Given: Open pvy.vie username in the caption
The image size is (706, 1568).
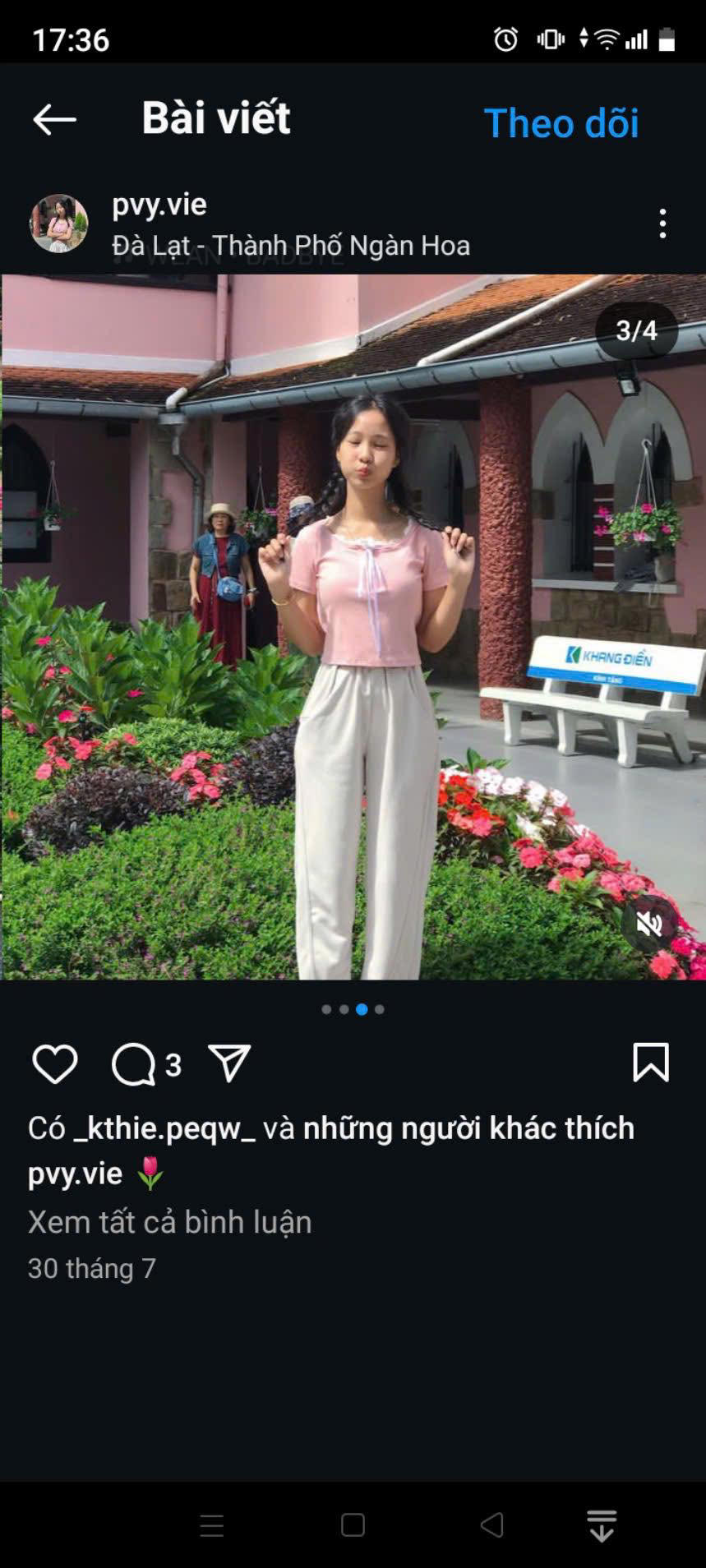Looking at the screenshot, I should point(75,1174).
